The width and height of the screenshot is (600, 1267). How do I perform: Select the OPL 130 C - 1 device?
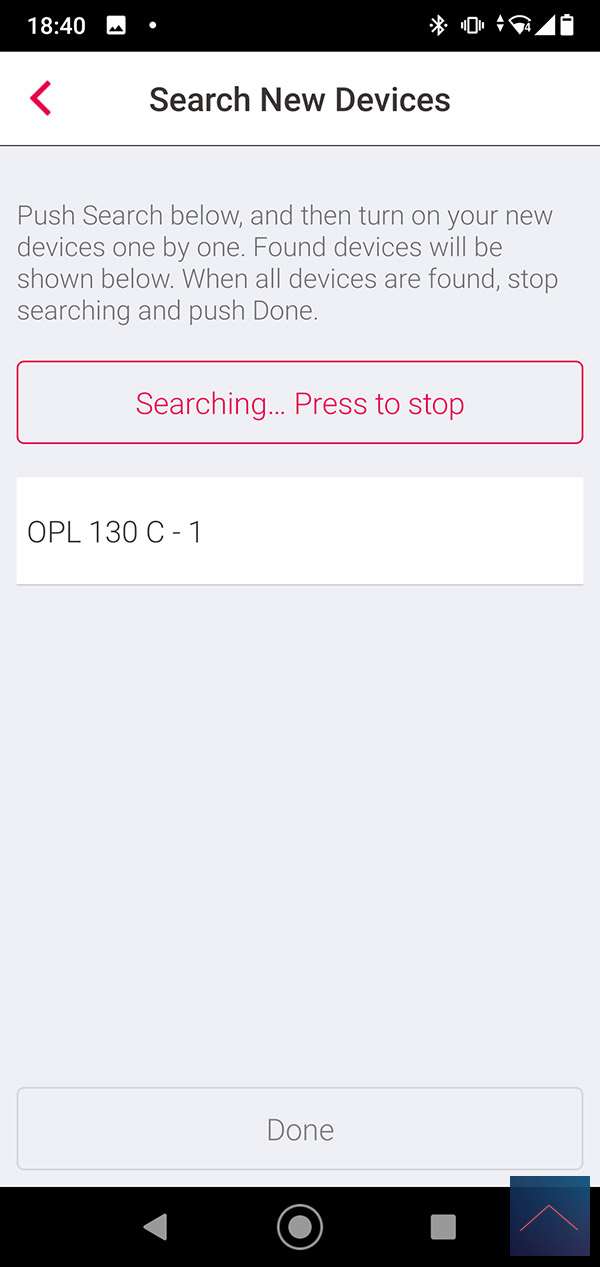300,531
